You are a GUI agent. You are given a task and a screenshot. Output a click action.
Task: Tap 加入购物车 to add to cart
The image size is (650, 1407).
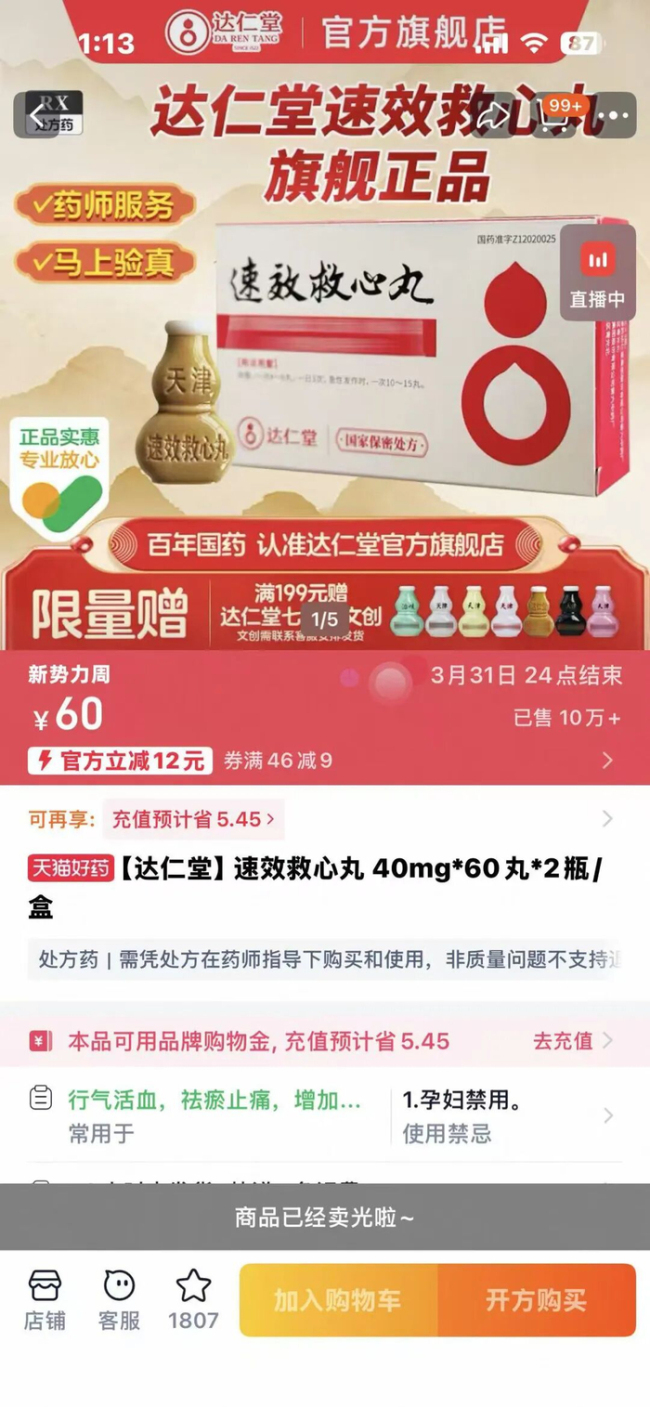tap(338, 1300)
